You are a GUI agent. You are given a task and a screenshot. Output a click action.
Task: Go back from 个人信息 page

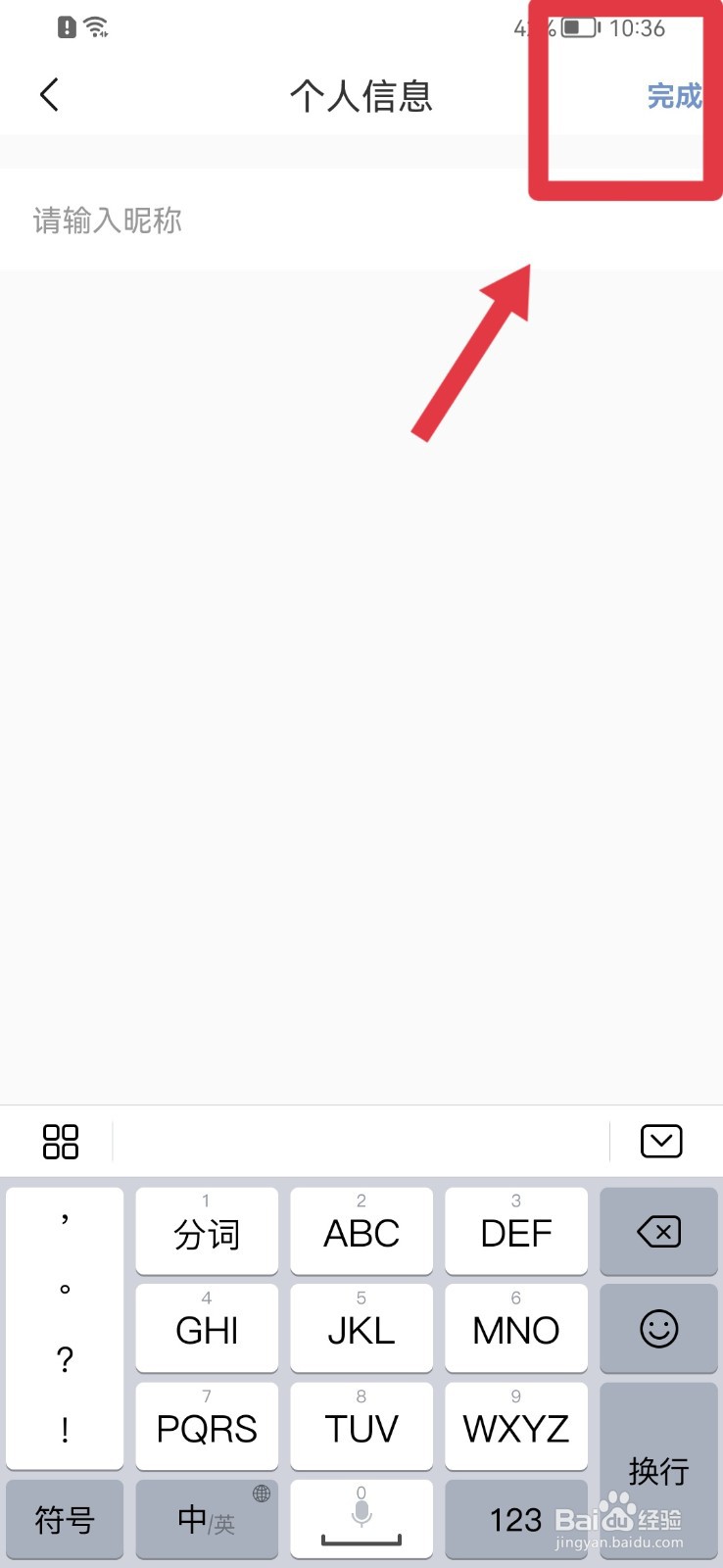50,95
